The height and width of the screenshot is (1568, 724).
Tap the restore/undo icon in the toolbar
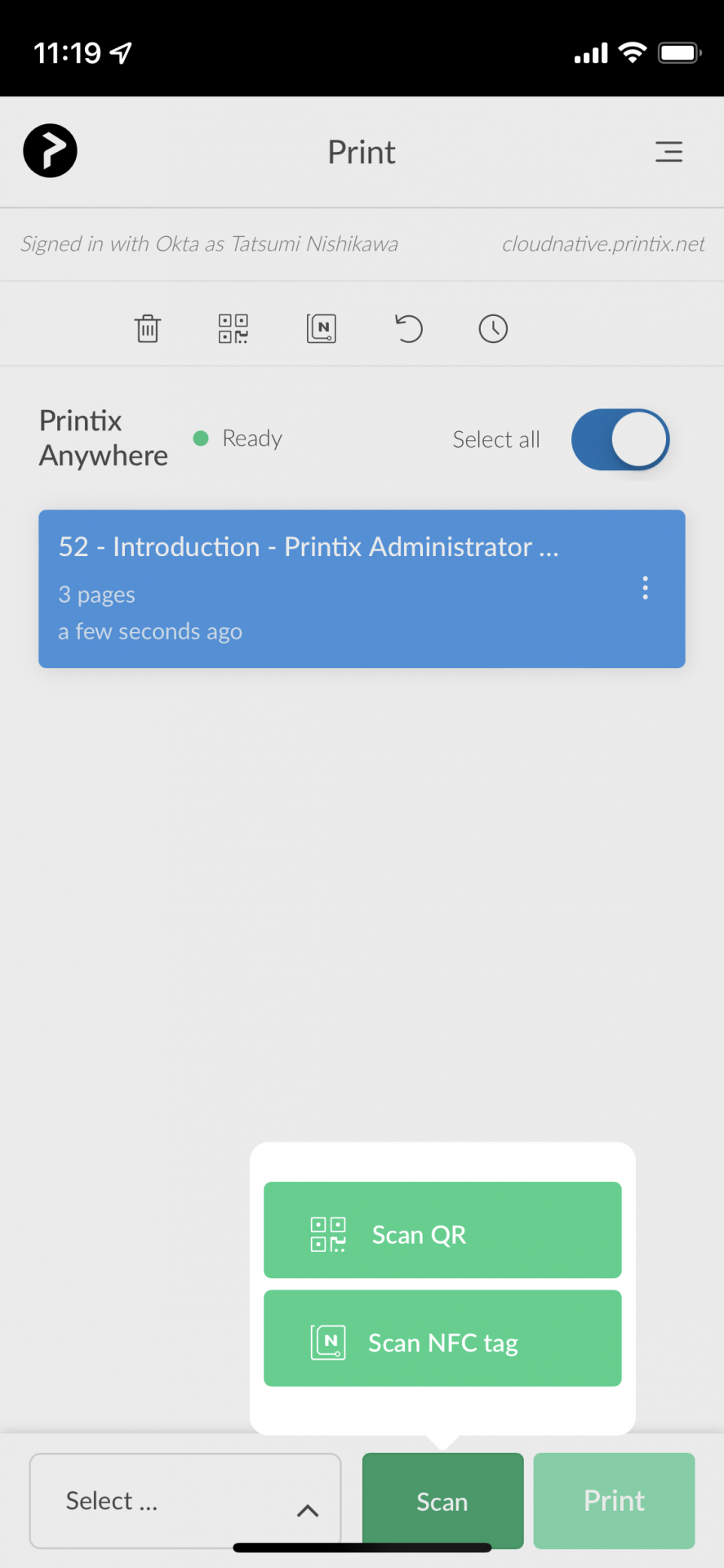[408, 328]
